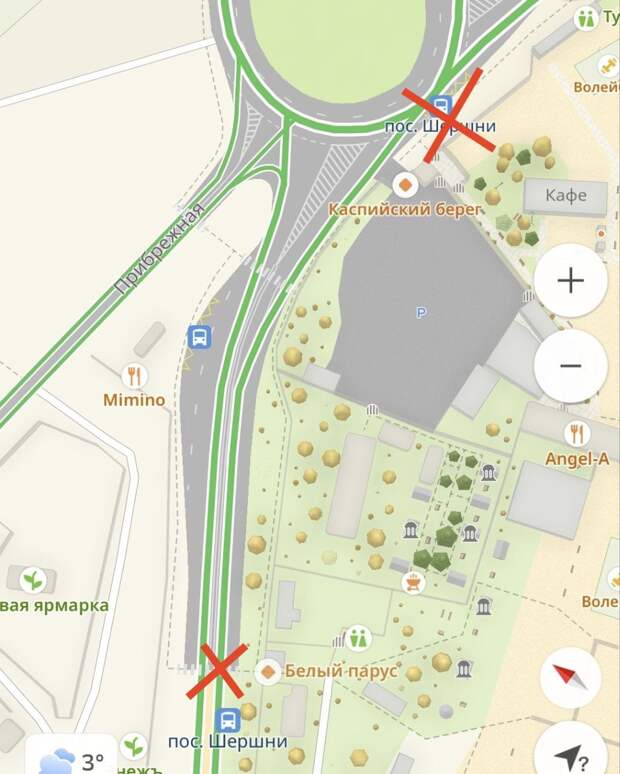Select the Каспийский берег place marker

(x=405, y=184)
